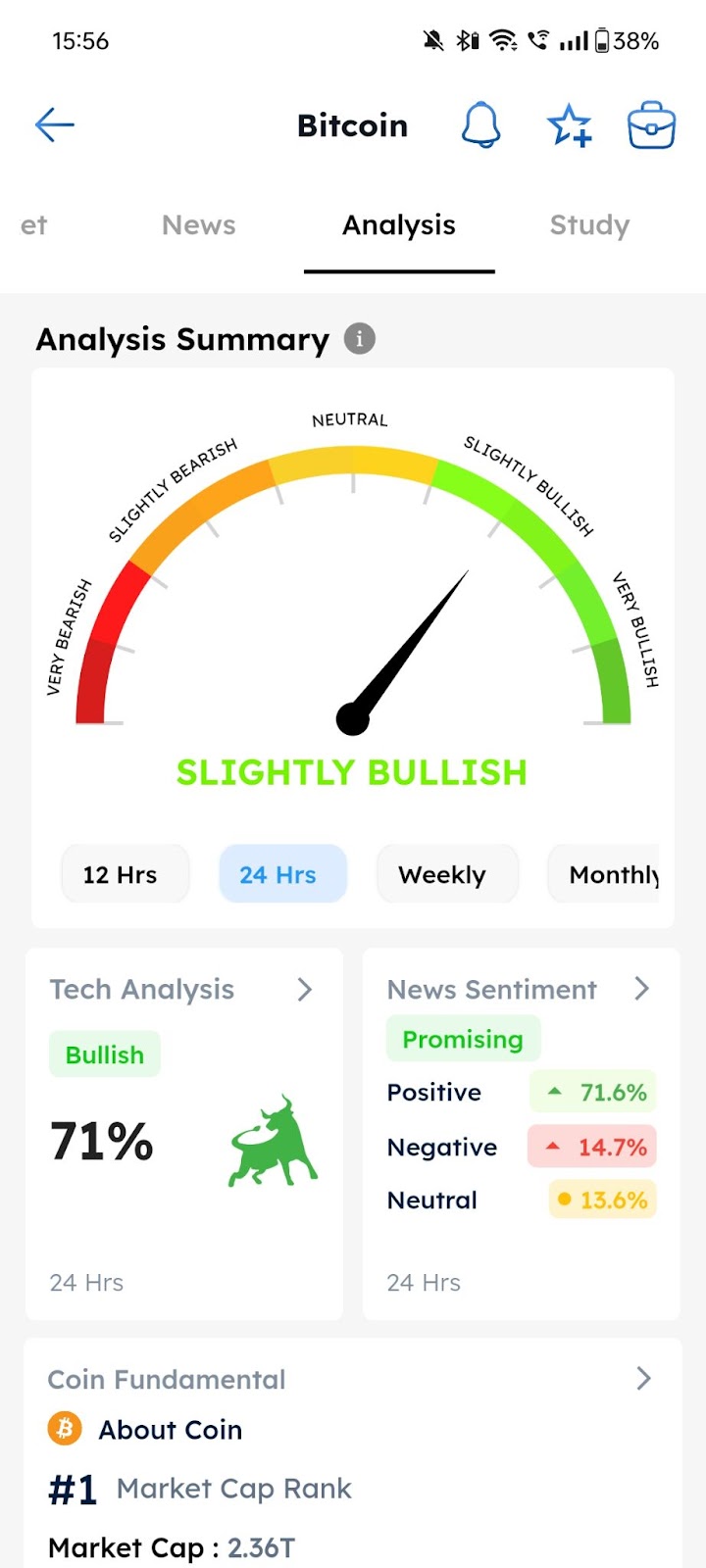Open Analysis Summary info icon
This screenshot has height=1568, width=706.
360,339
